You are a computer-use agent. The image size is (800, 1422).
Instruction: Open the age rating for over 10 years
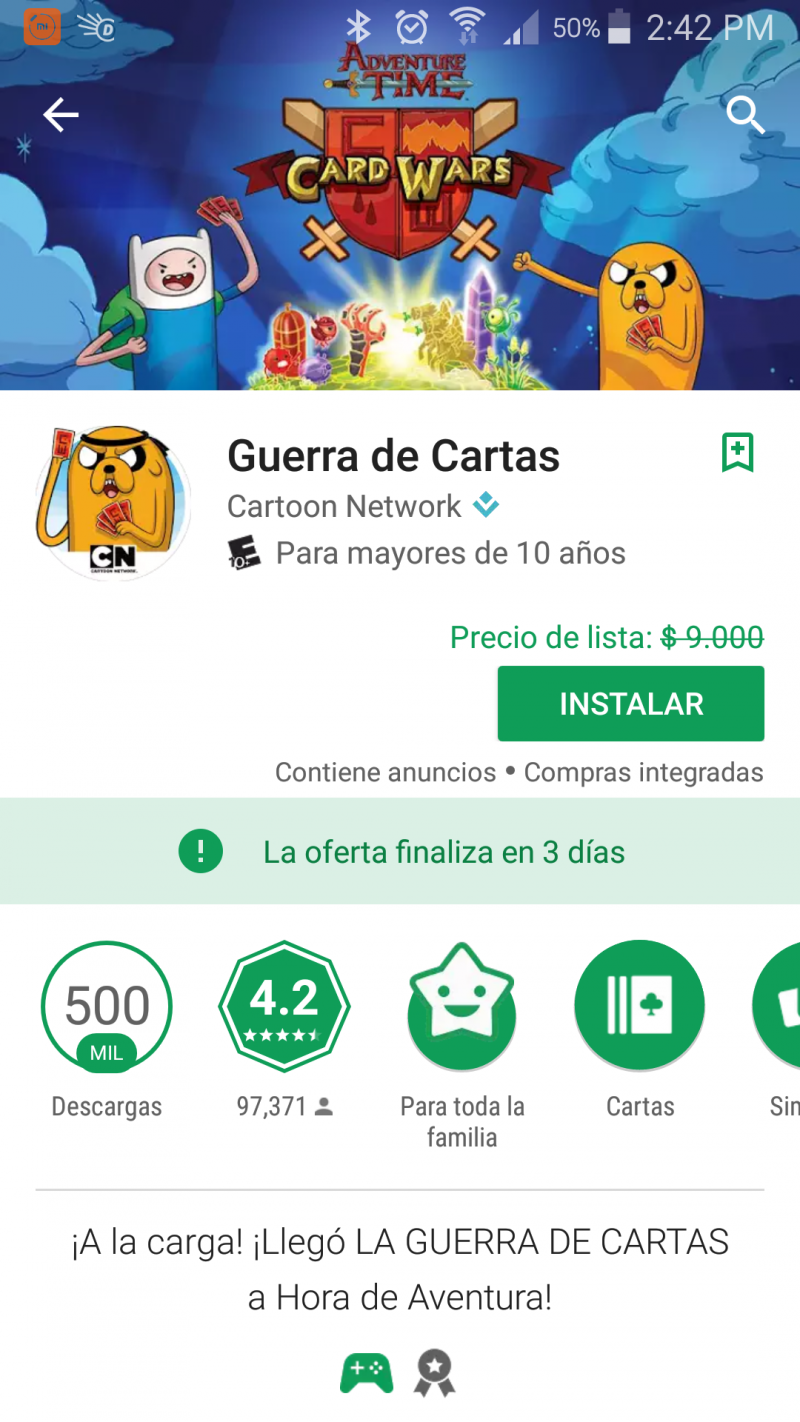[x=427, y=553]
